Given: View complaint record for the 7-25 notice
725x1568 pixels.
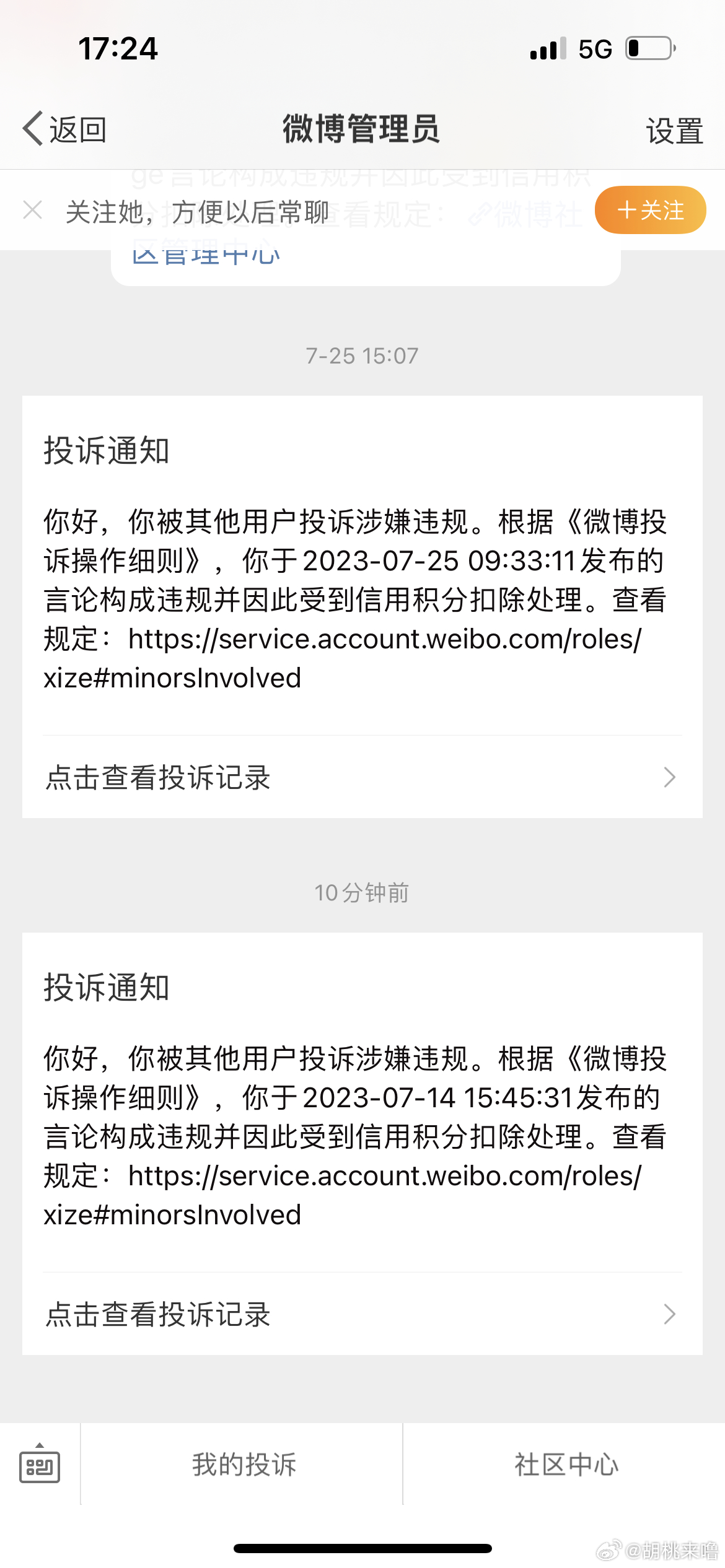Looking at the screenshot, I should click(x=362, y=777).
